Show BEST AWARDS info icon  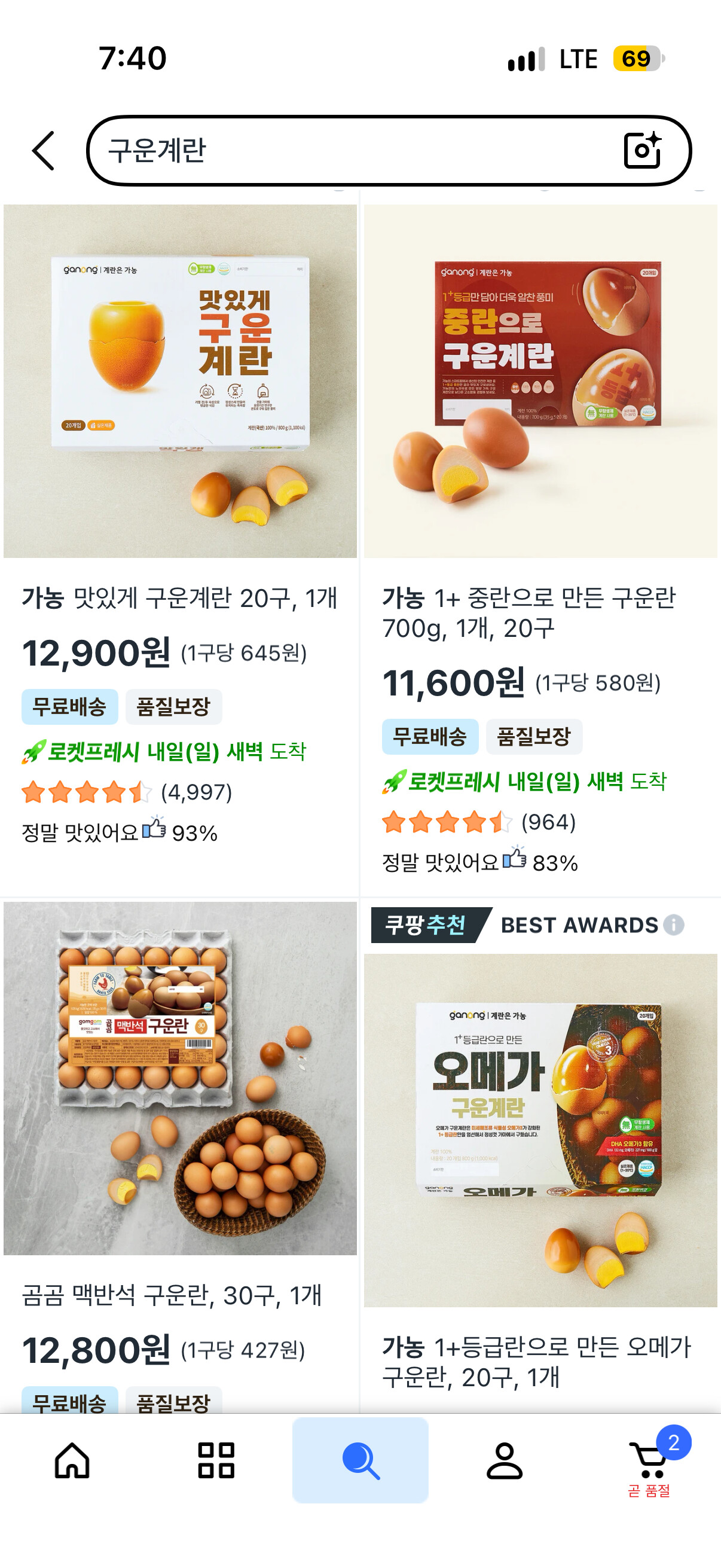(674, 925)
